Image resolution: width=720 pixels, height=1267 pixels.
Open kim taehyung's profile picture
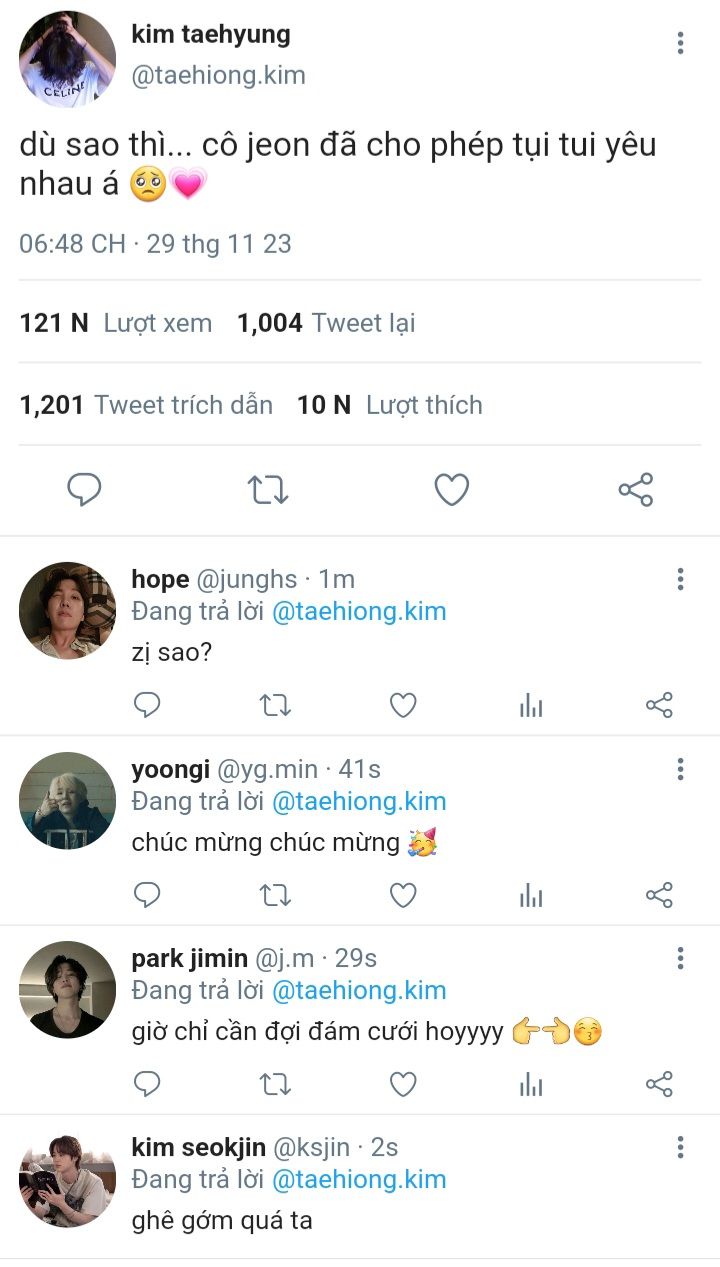pos(67,58)
